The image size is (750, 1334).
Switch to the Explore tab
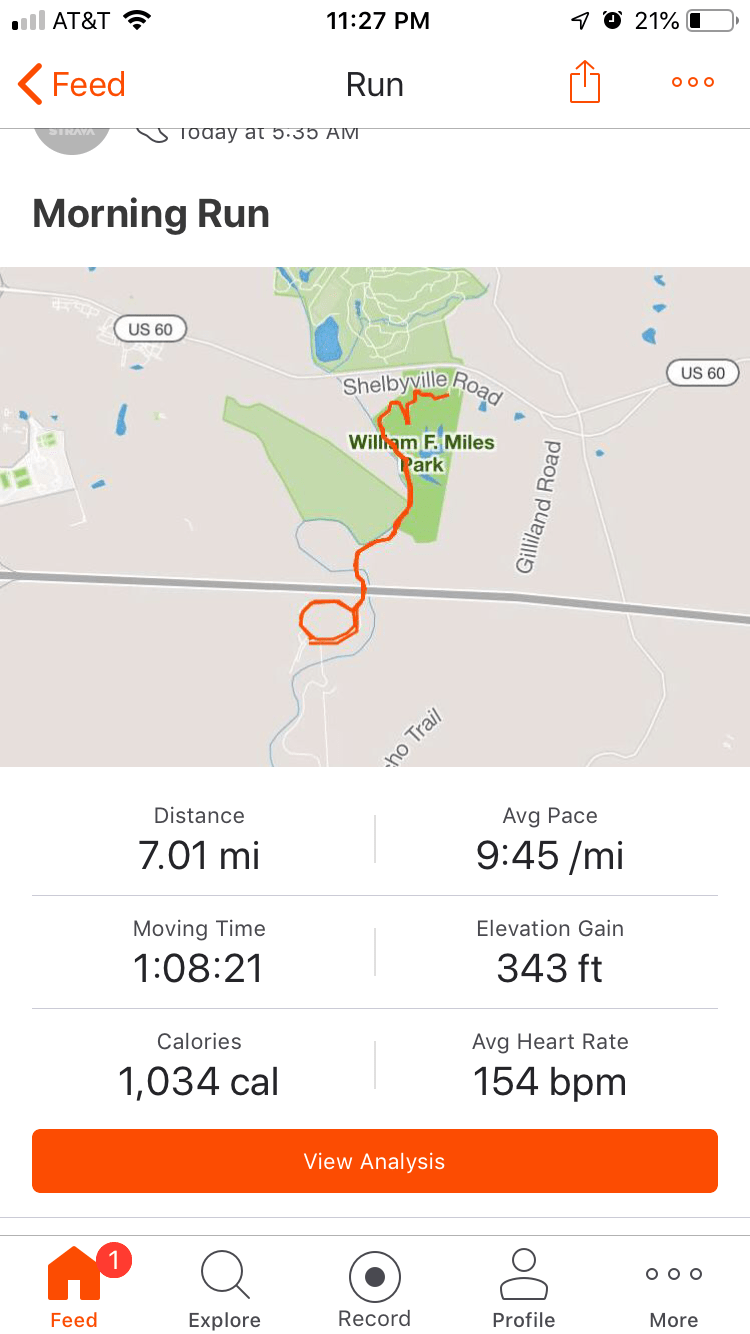tap(224, 1288)
